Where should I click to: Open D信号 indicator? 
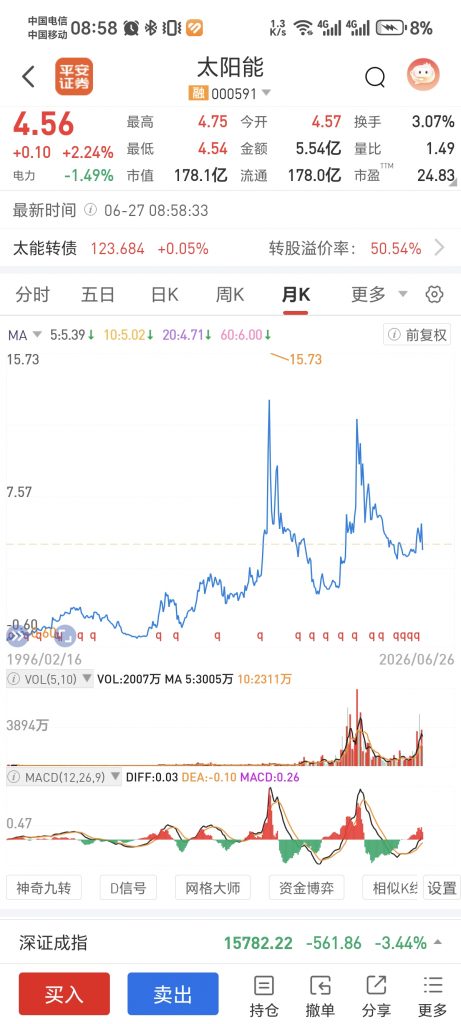click(x=128, y=888)
